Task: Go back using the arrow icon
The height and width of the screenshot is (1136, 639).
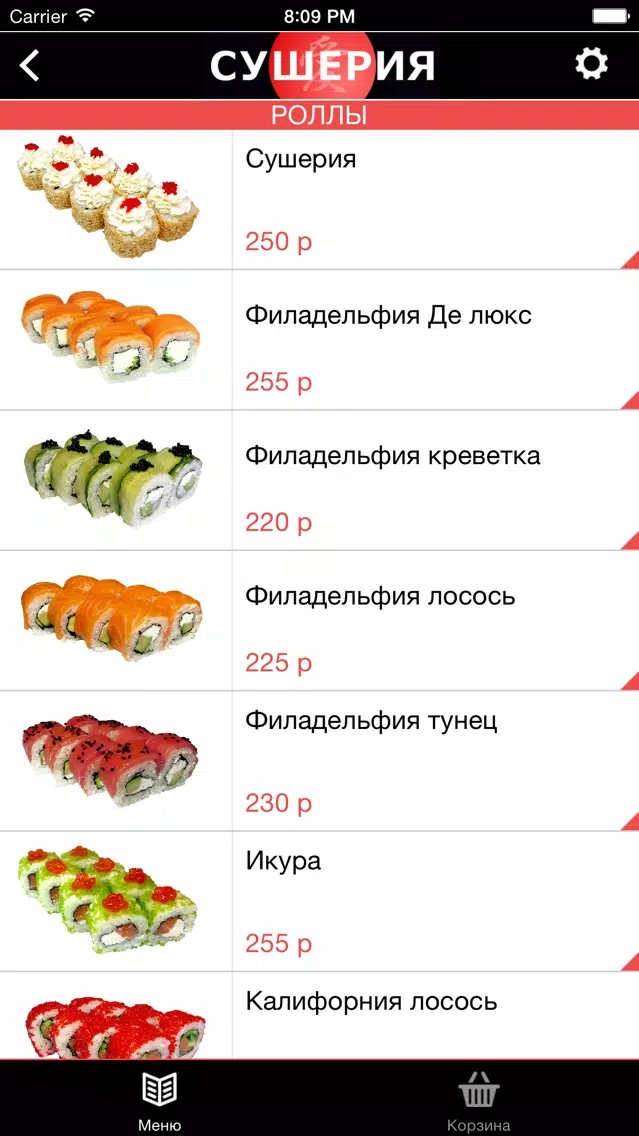Action: click(x=30, y=66)
